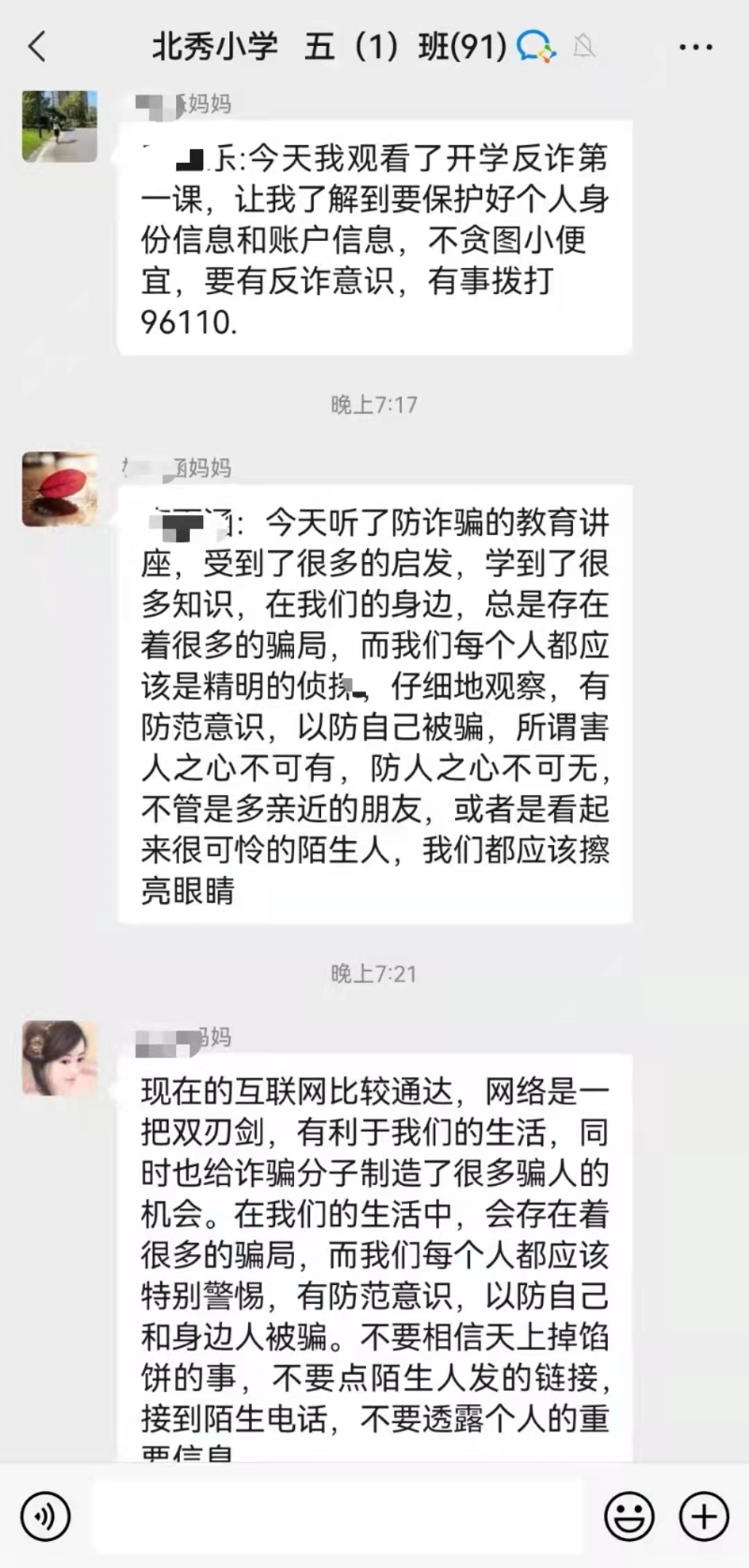This screenshot has width=749, height=1568.
Task: Focus the message text field
Action: (x=337, y=1516)
